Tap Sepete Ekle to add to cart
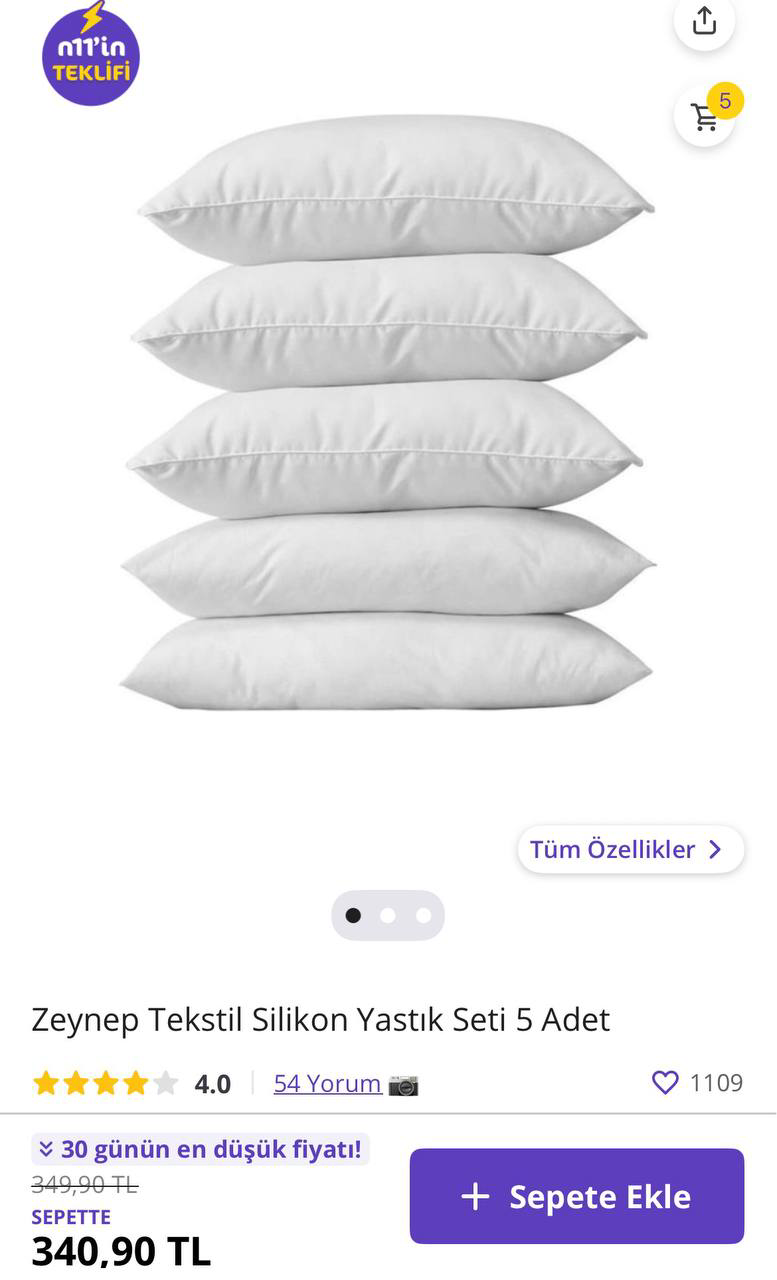 pos(577,1196)
